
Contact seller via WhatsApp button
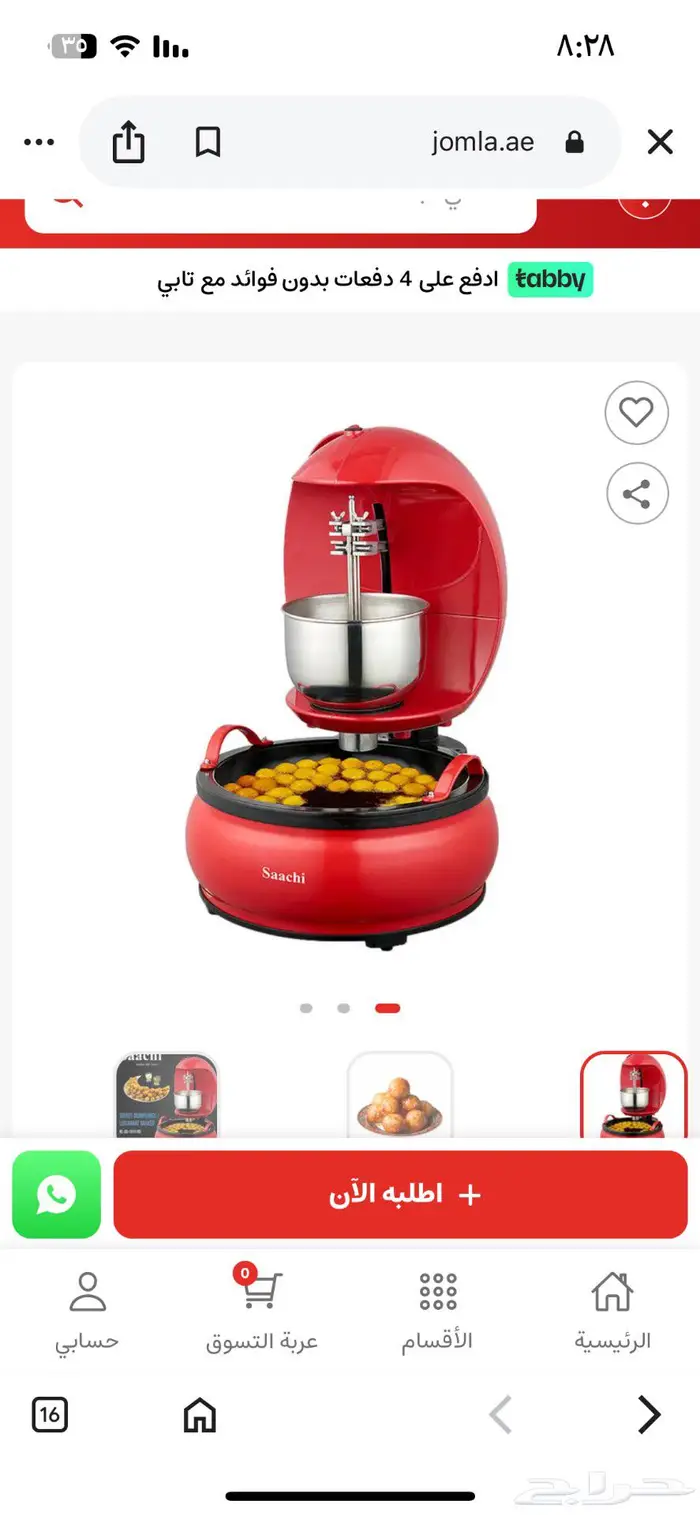56,1194
